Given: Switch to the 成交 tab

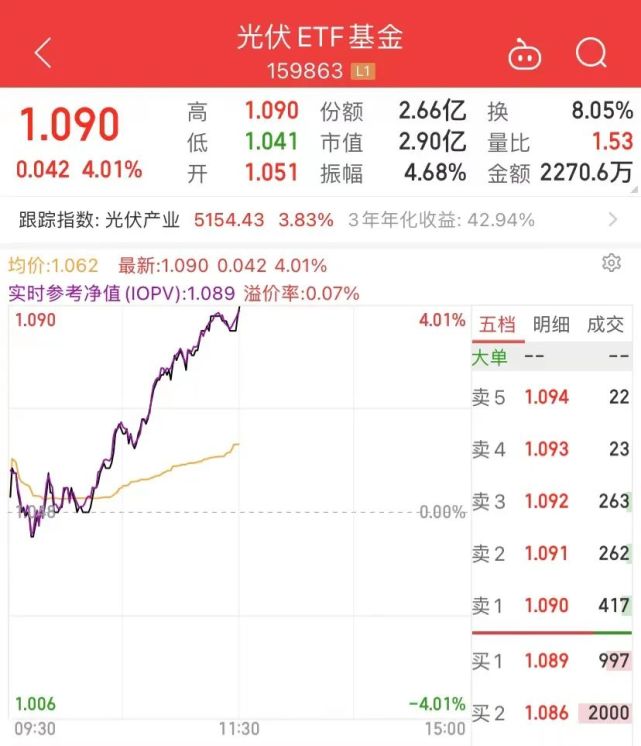Looking at the screenshot, I should (x=605, y=324).
